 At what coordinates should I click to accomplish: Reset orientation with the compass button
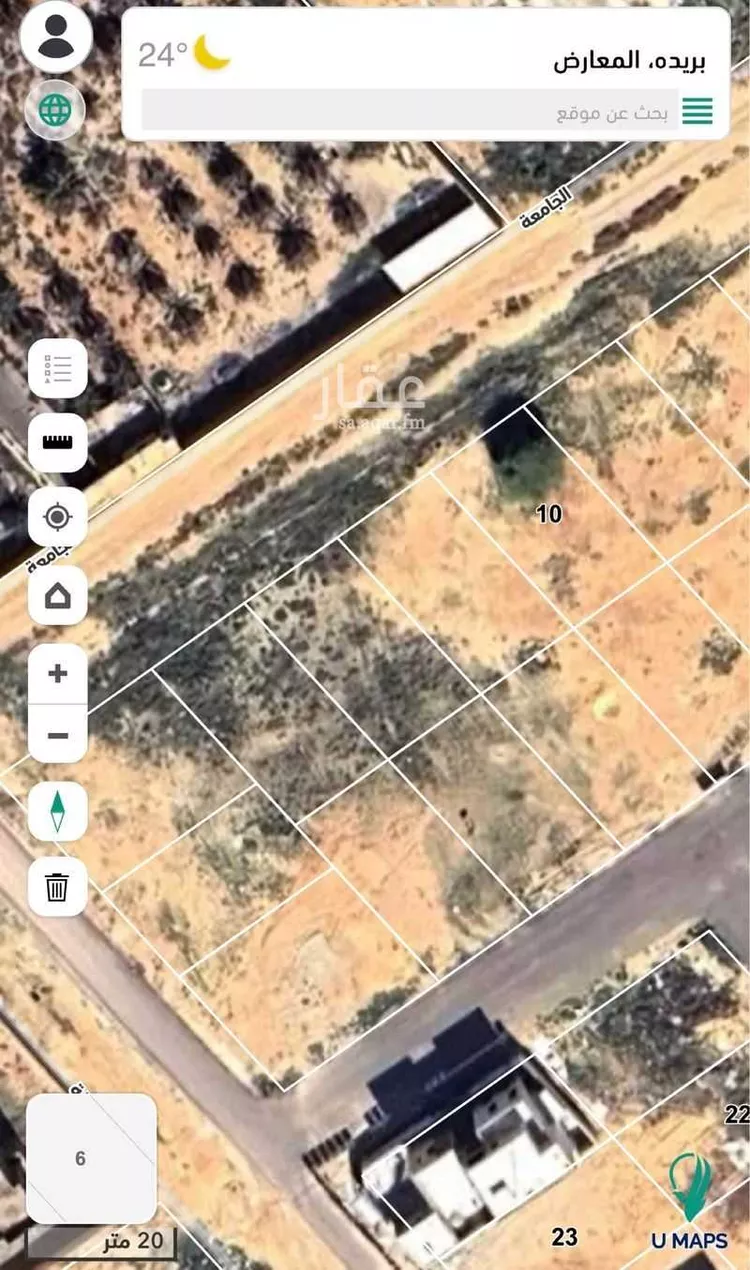(x=58, y=811)
